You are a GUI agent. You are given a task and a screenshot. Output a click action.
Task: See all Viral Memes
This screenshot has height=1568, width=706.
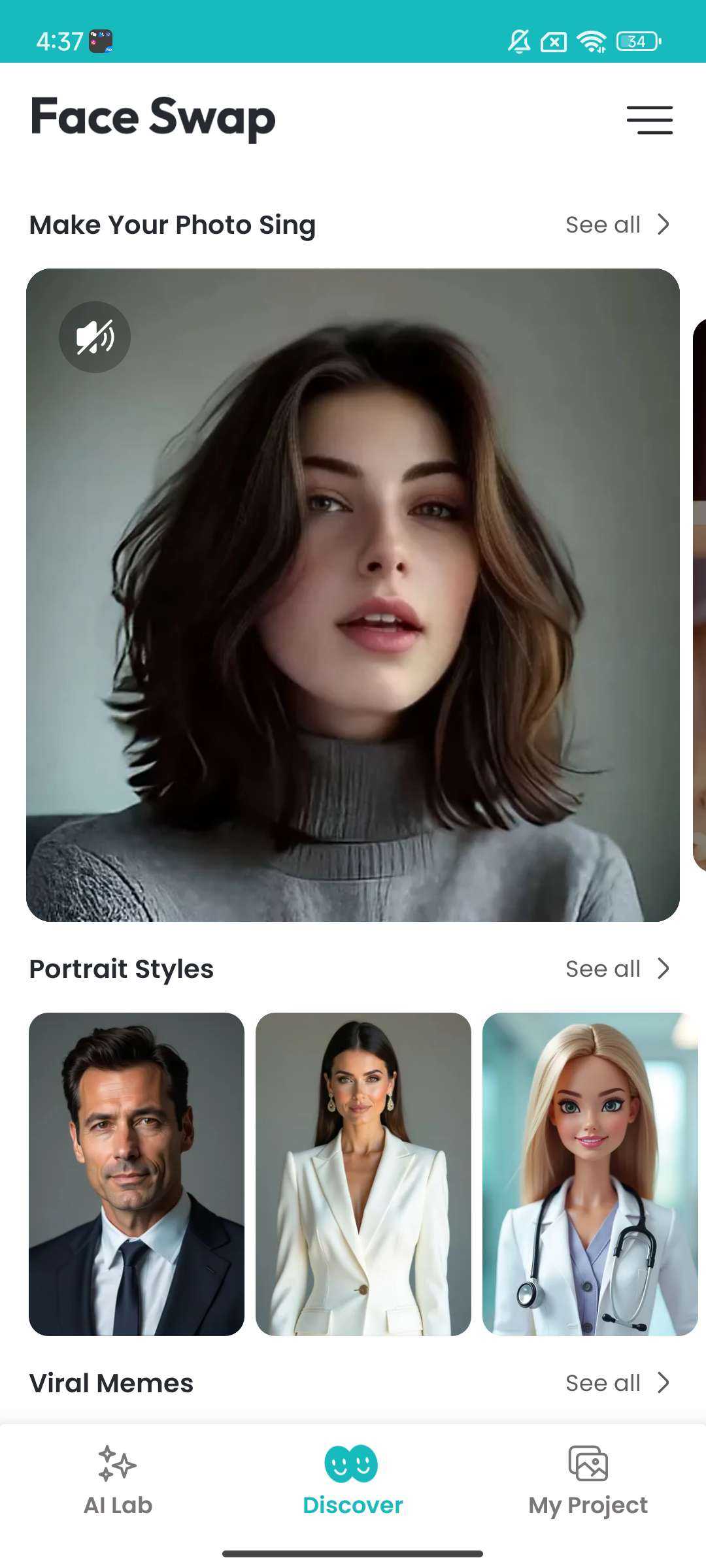[617, 1383]
